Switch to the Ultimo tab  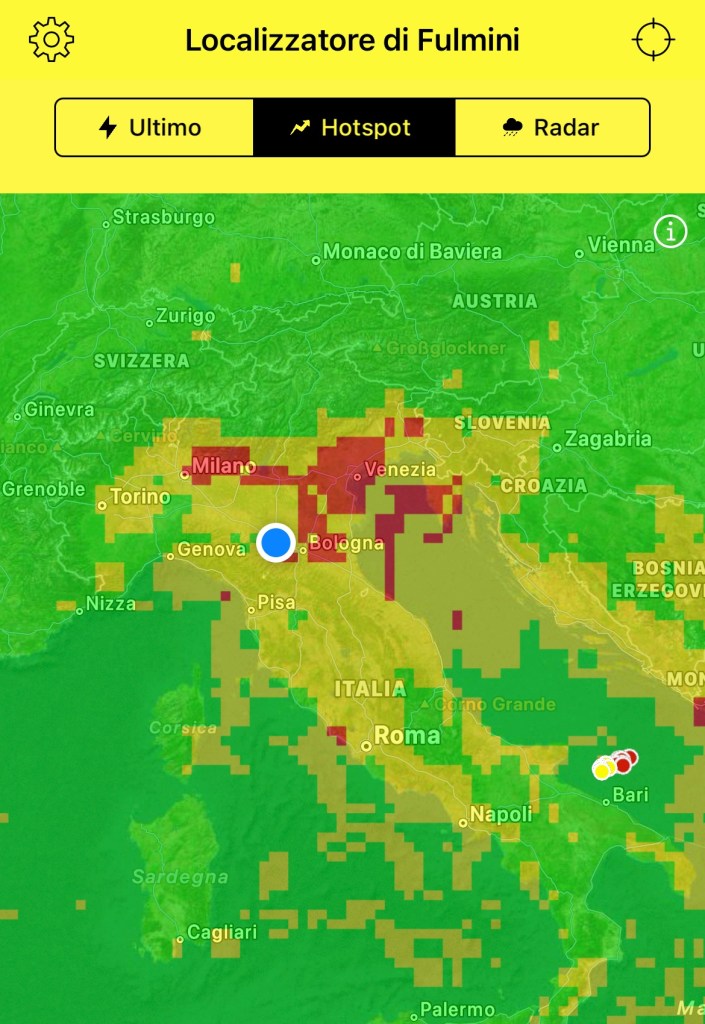click(154, 128)
